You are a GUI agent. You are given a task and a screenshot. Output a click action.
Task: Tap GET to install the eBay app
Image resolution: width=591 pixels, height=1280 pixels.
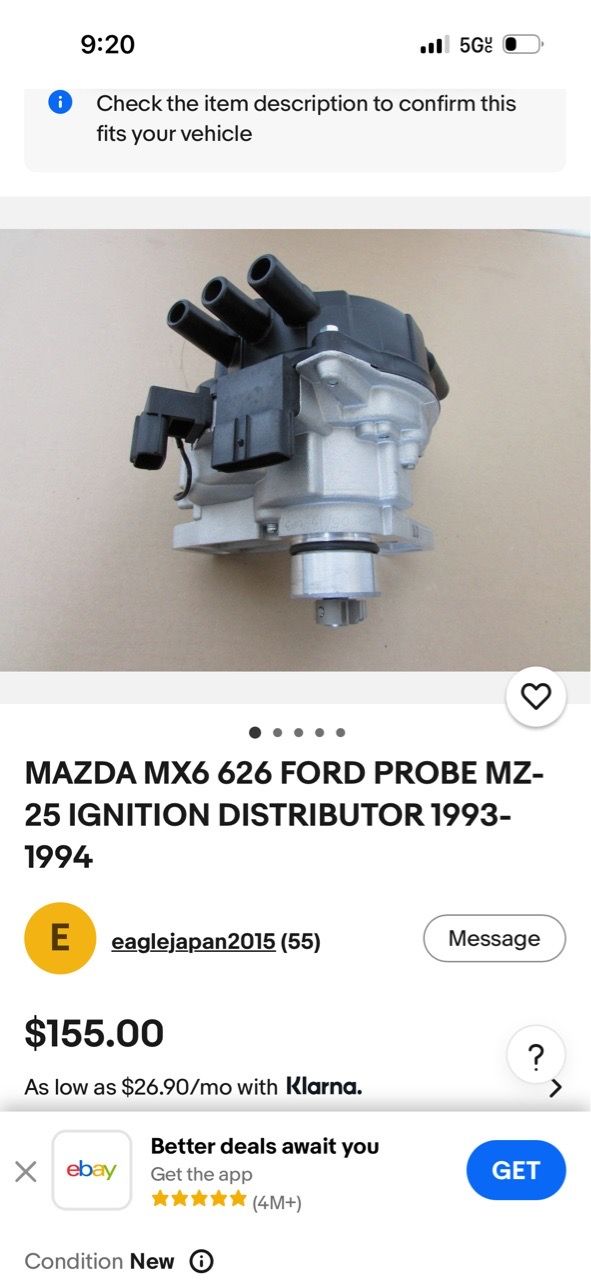coord(516,1171)
